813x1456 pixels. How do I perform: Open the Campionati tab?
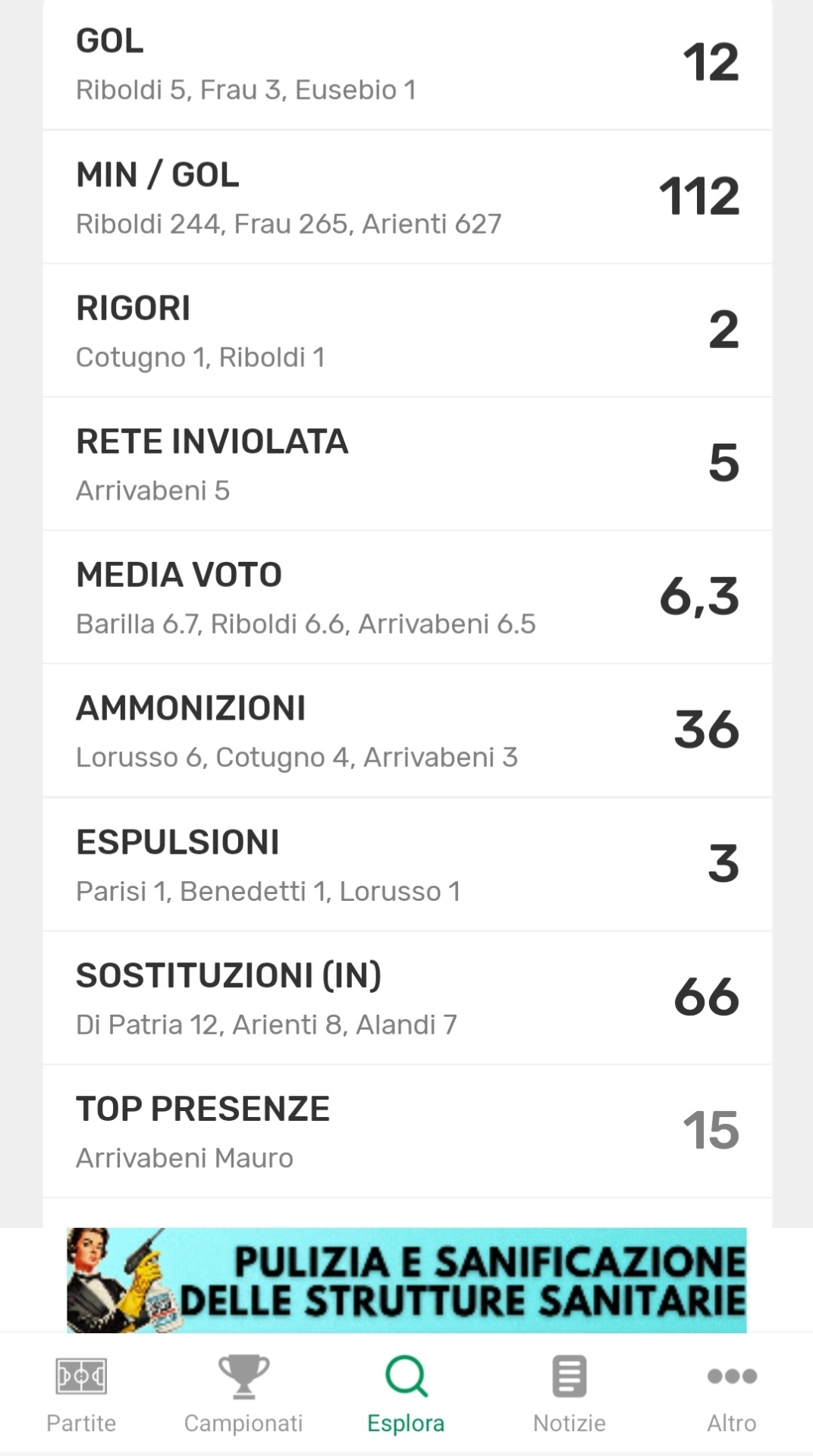click(243, 1394)
